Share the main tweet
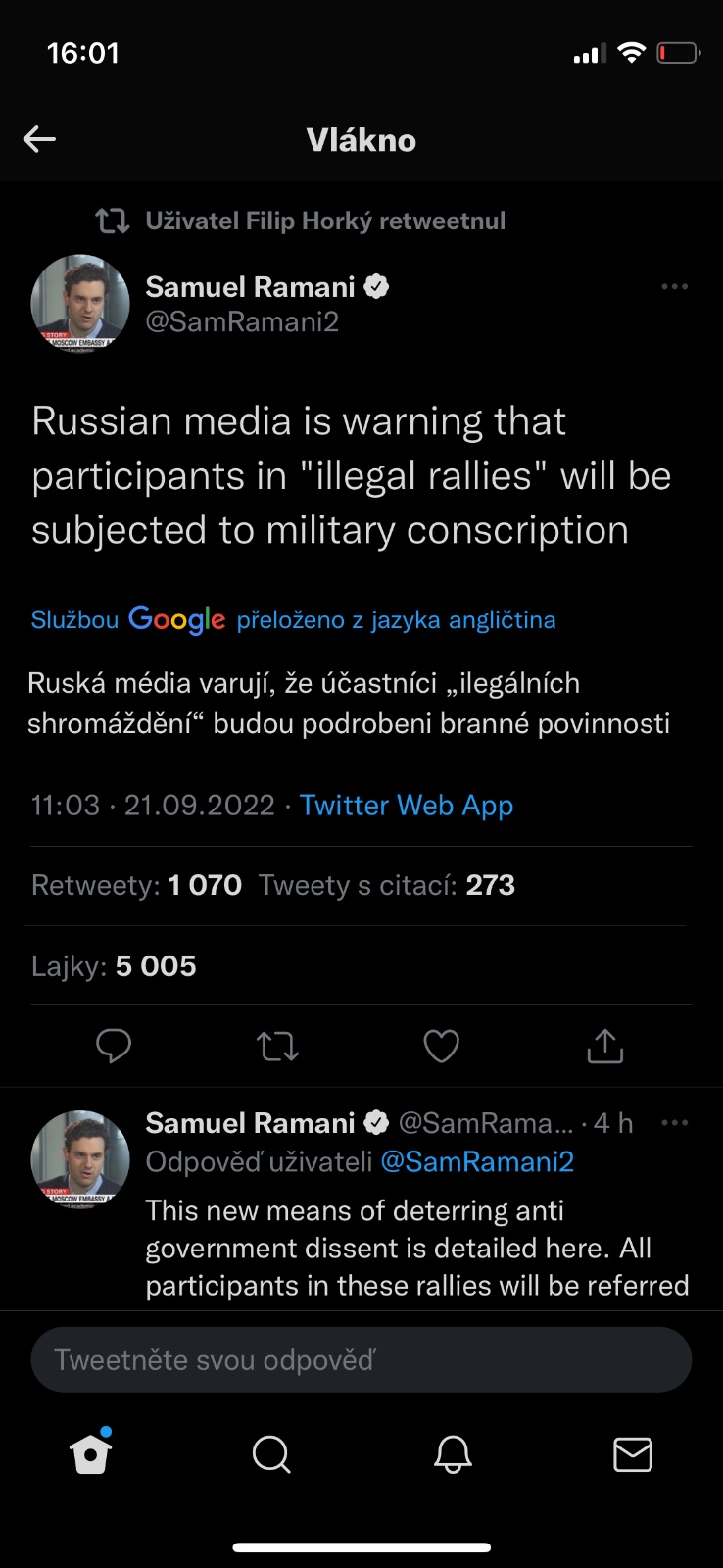The width and height of the screenshot is (723, 1568). click(604, 1046)
